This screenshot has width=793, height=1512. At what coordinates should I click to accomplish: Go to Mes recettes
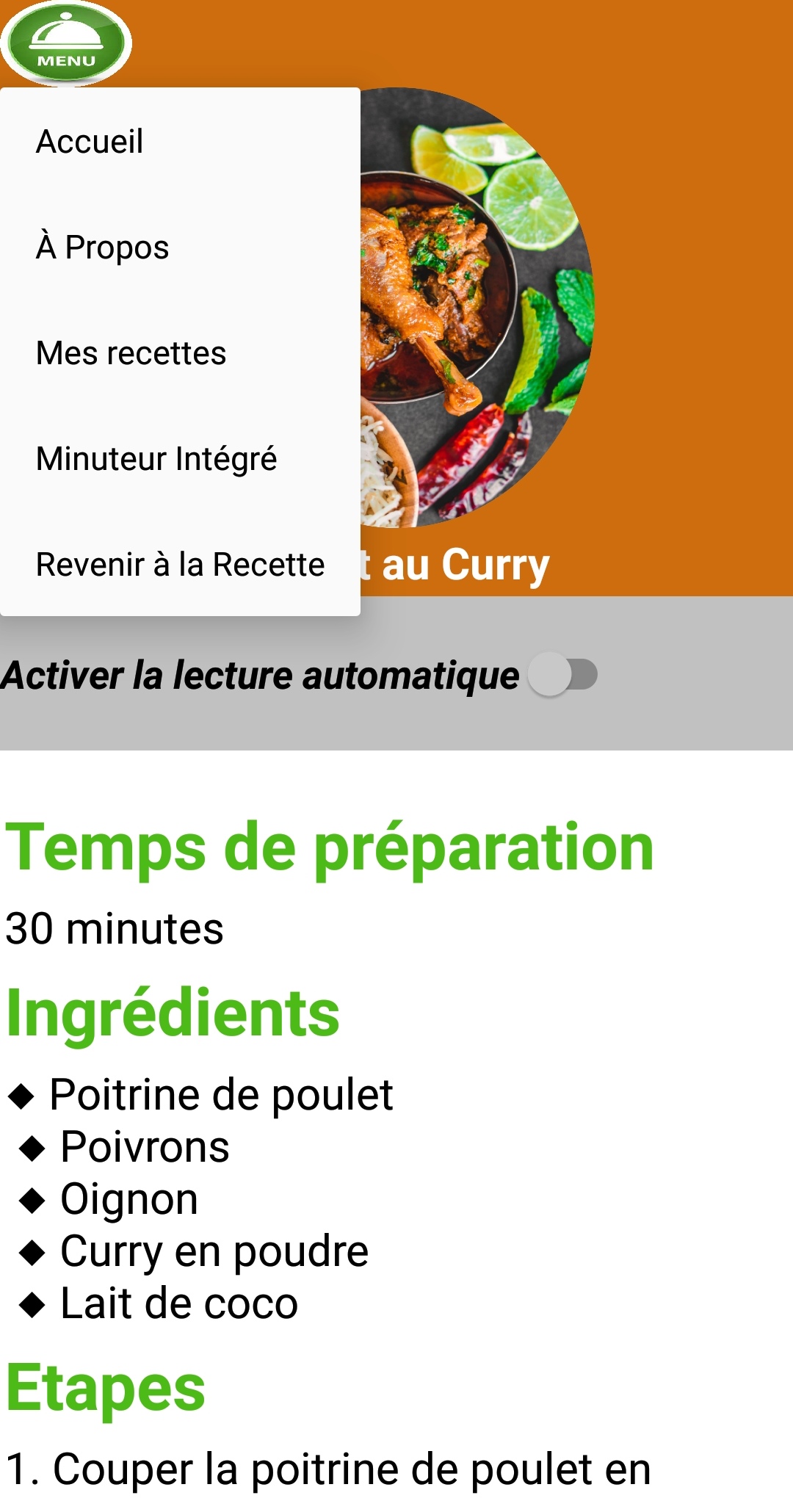tap(131, 353)
